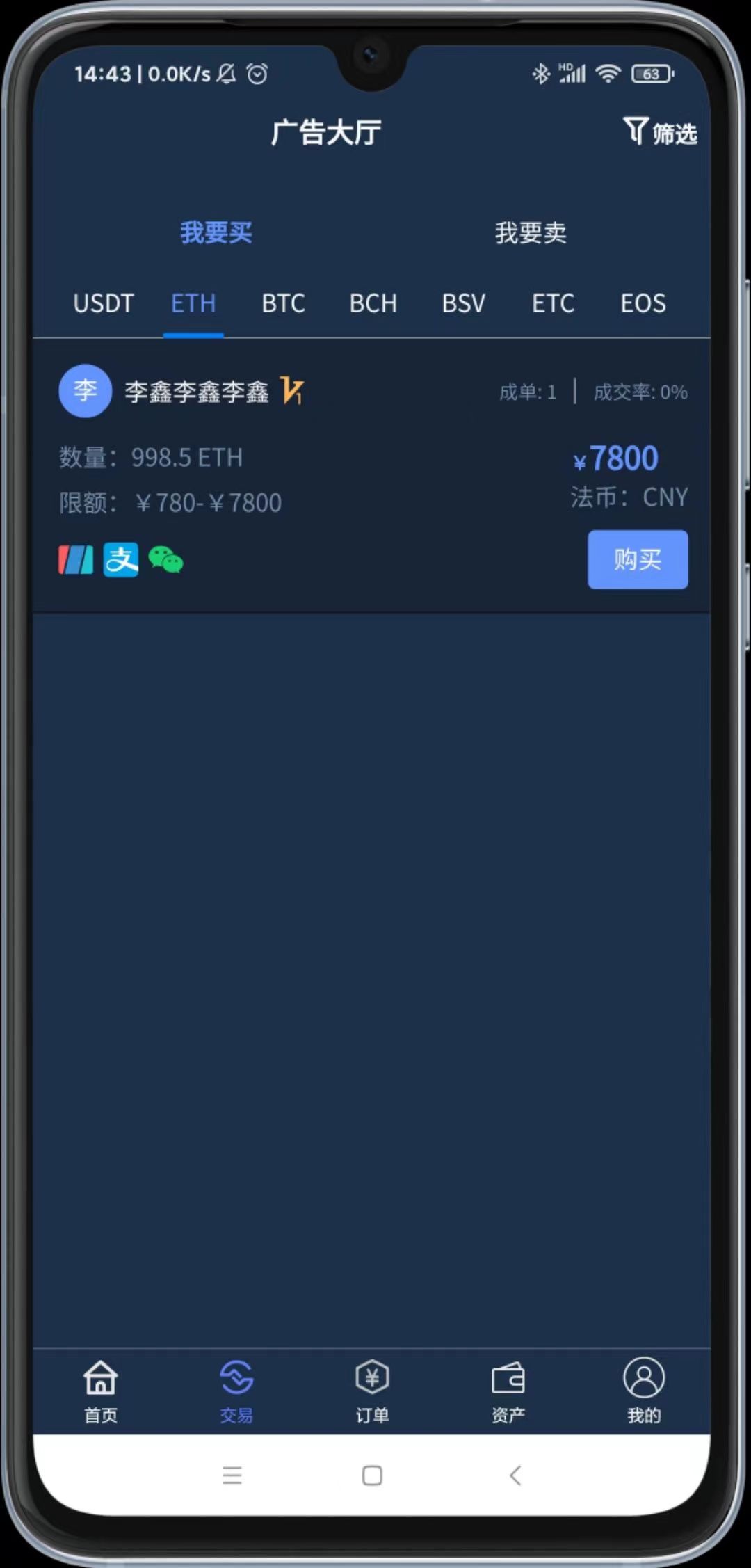Screen dimensions: 751x1568
Task: Select the EOS coin tab
Action: (x=643, y=303)
